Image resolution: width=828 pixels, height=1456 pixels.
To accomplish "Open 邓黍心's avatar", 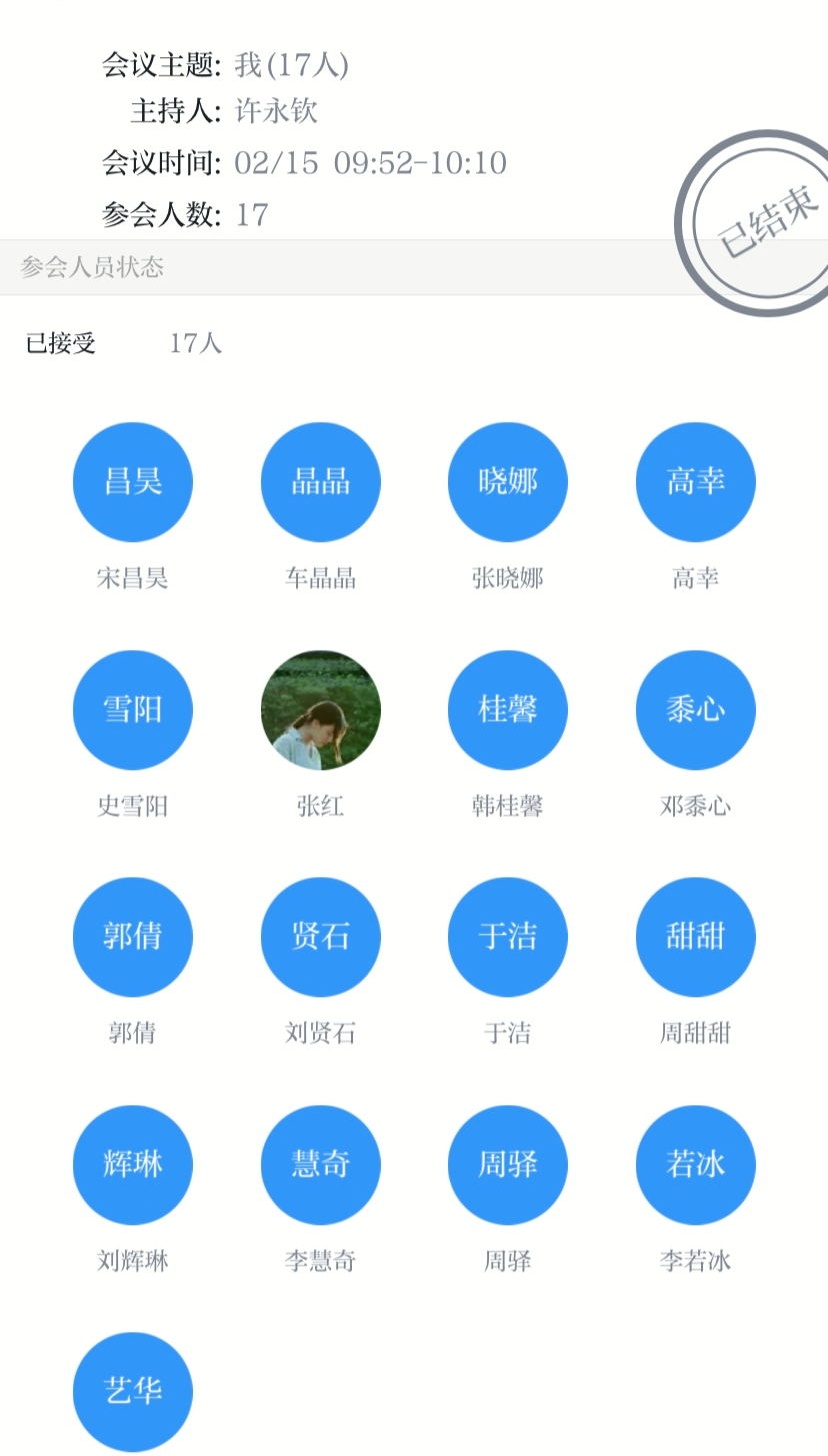I will (x=695, y=710).
